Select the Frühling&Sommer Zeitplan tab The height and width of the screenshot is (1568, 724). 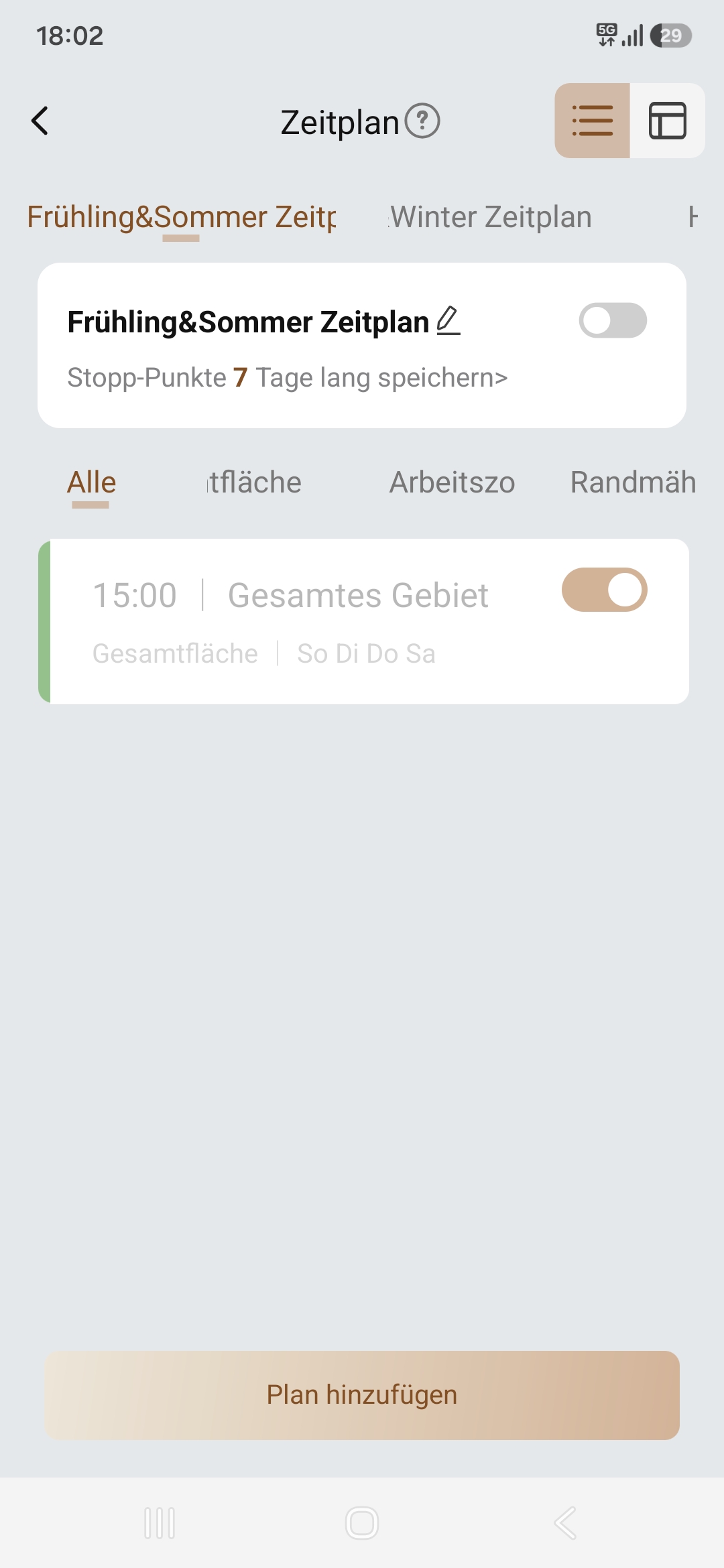pos(181,217)
